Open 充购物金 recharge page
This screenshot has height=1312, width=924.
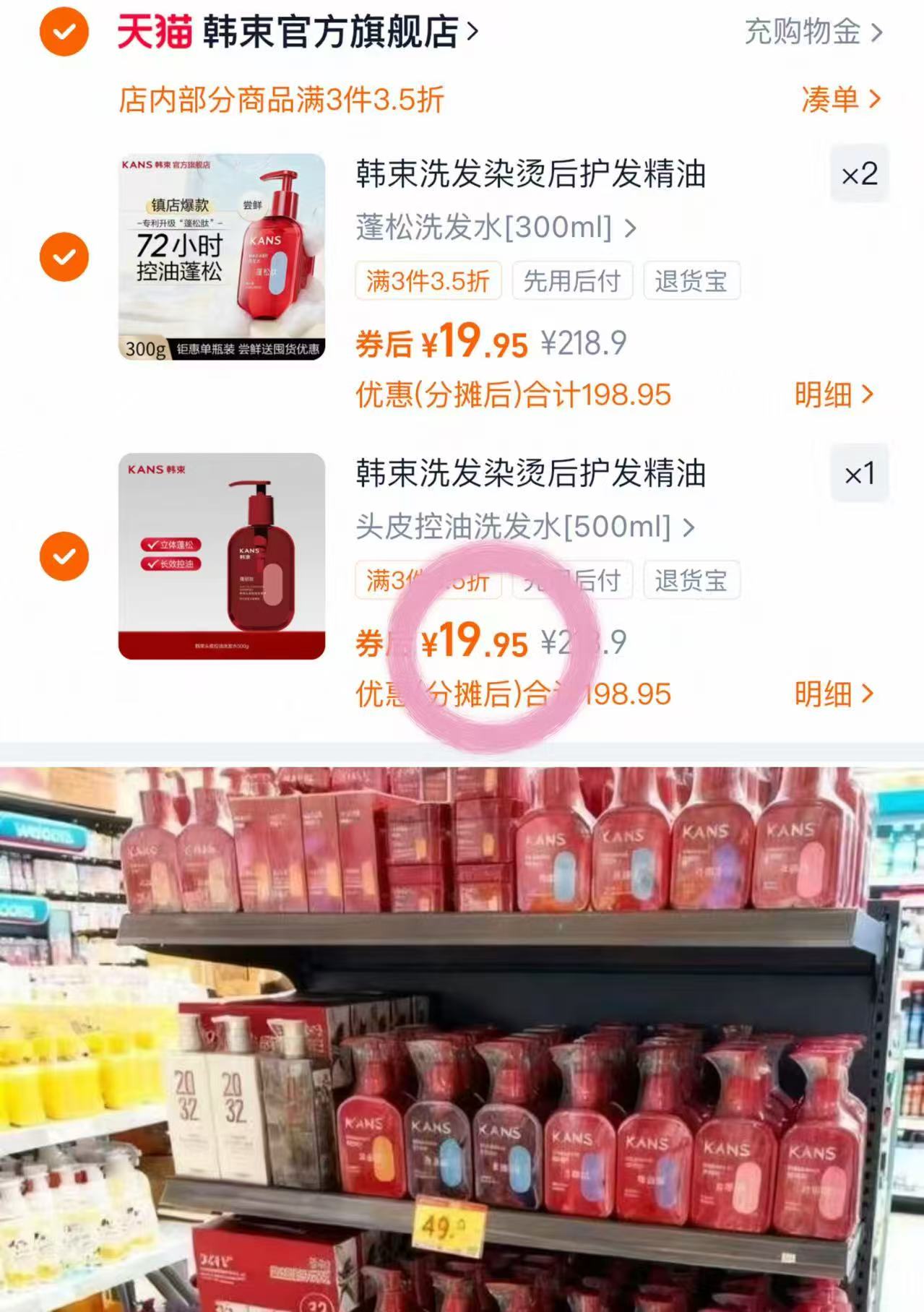(802, 32)
